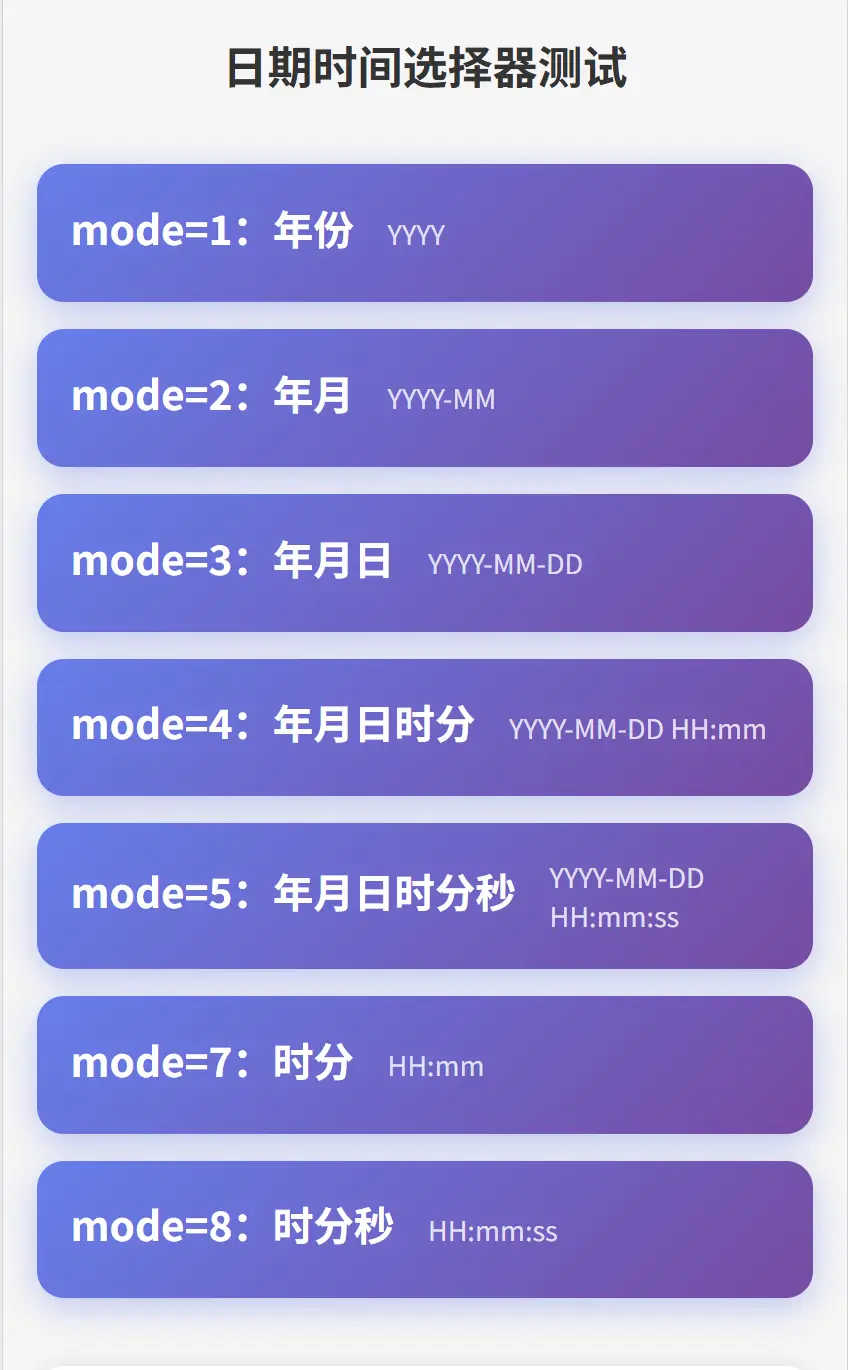The image size is (848, 1370).
Task: Launch the mode=4 年月日时分 picker
Action: [x=424, y=728]
